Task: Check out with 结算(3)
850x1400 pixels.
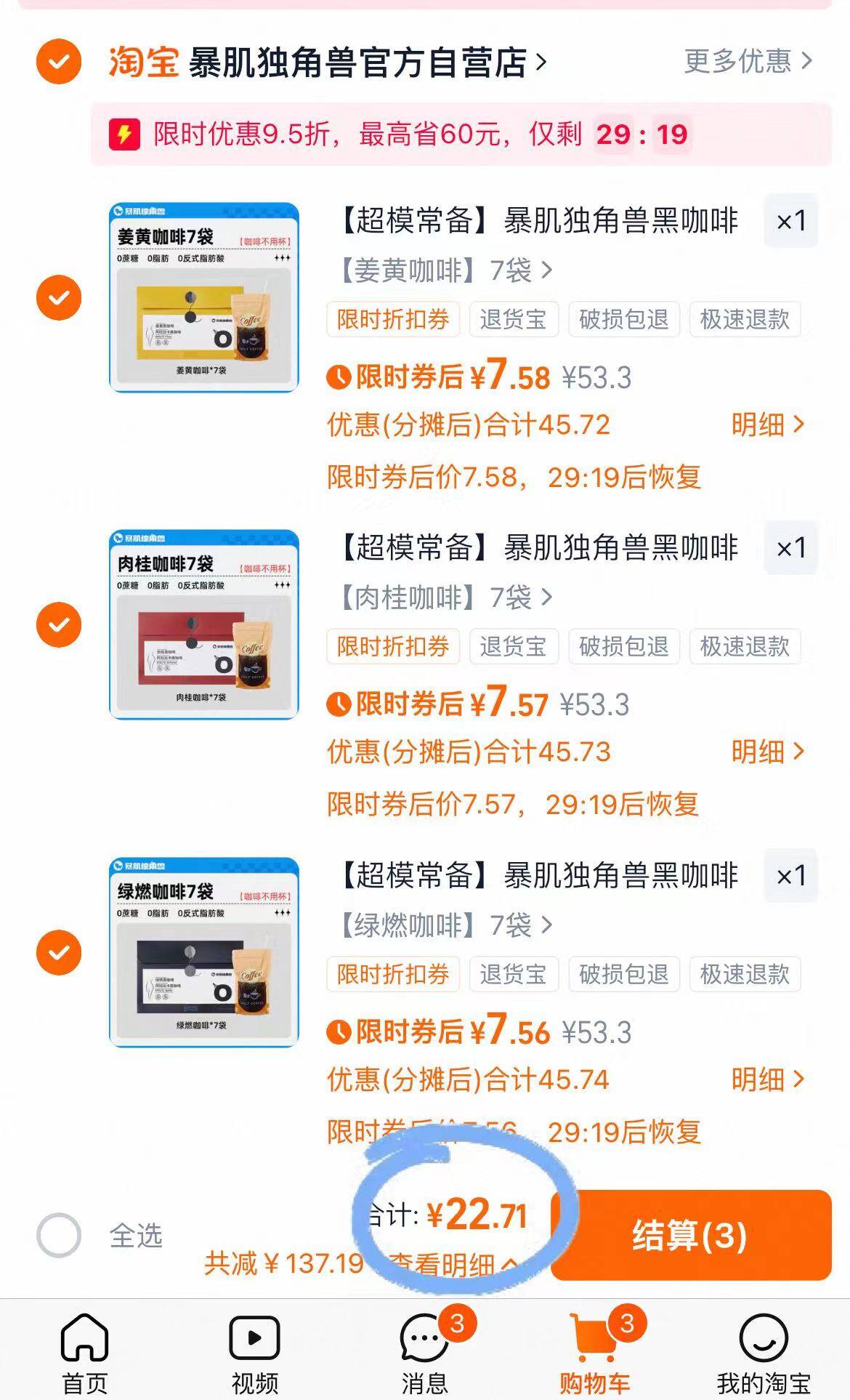Action: [690, 1235]
